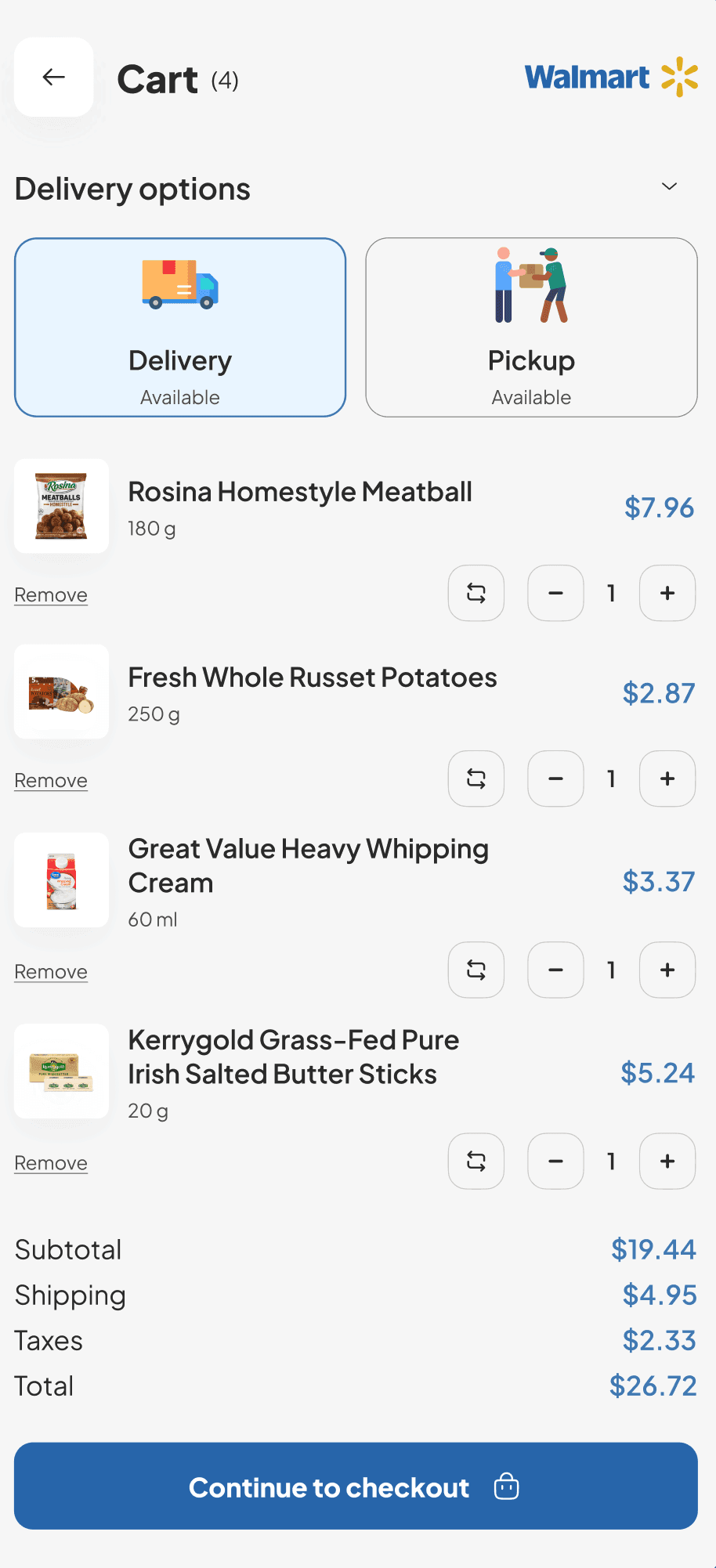Image resolution: width=716 pixels, height=1568 pixels.
Task: Remove Rosina Homestyle Meatball from cart
Action: click(51, 594)
